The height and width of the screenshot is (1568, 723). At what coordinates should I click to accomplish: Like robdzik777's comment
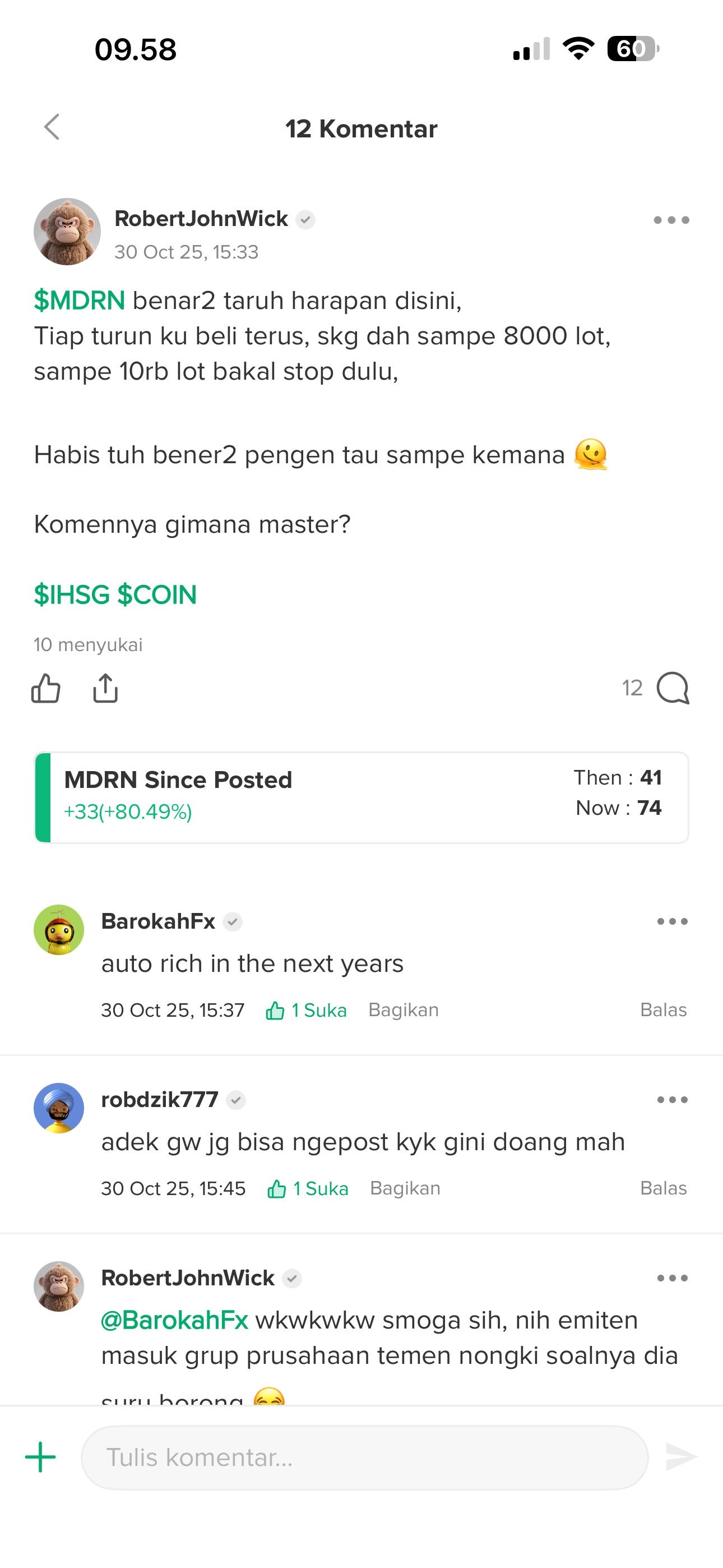click(x=307, y=1189)
